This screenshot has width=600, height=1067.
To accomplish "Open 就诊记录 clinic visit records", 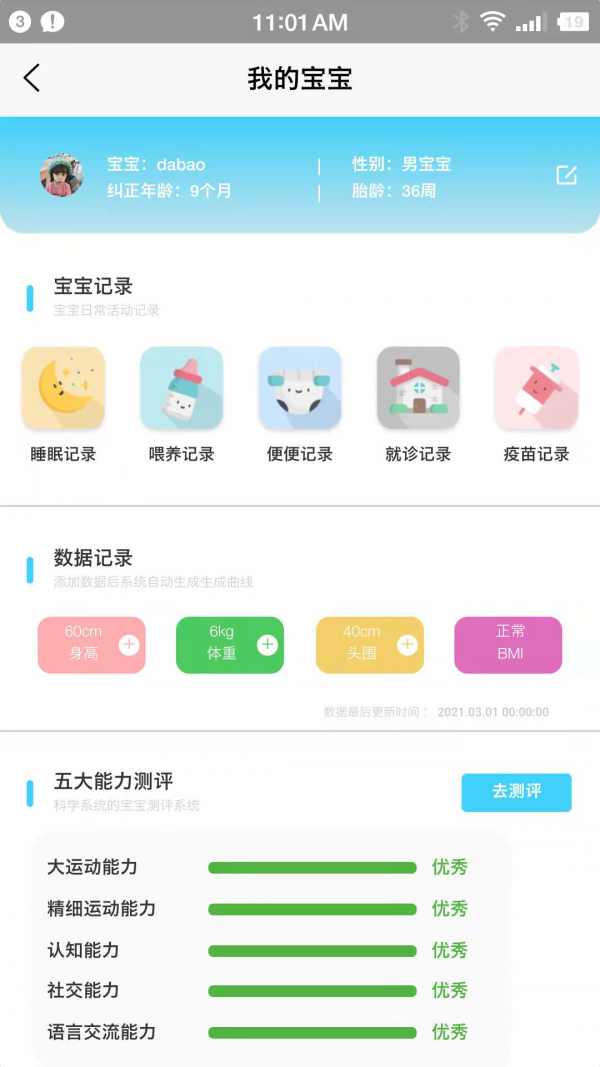I will point(418,389).
